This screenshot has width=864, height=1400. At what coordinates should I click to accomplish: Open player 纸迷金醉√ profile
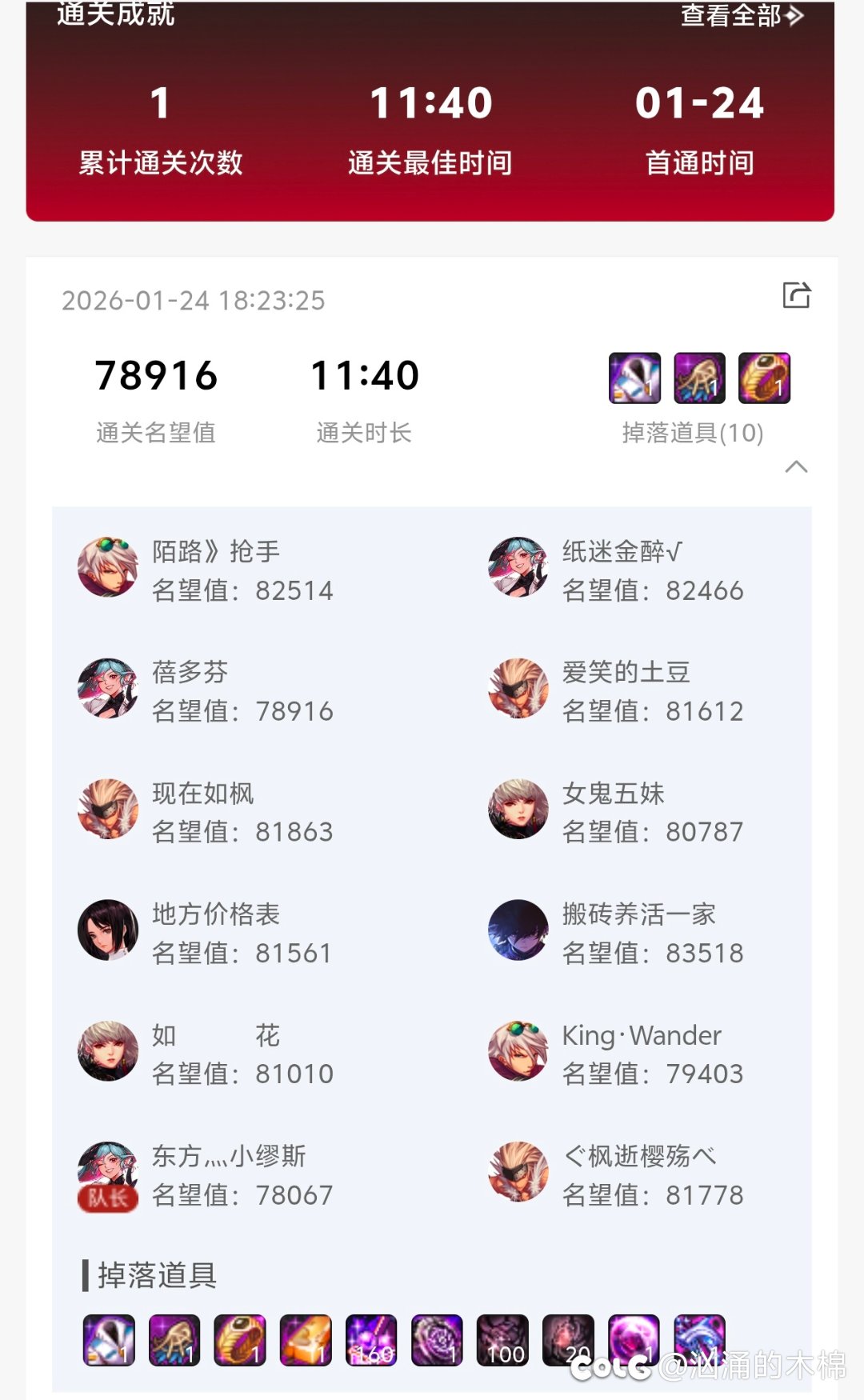[624, 570]
